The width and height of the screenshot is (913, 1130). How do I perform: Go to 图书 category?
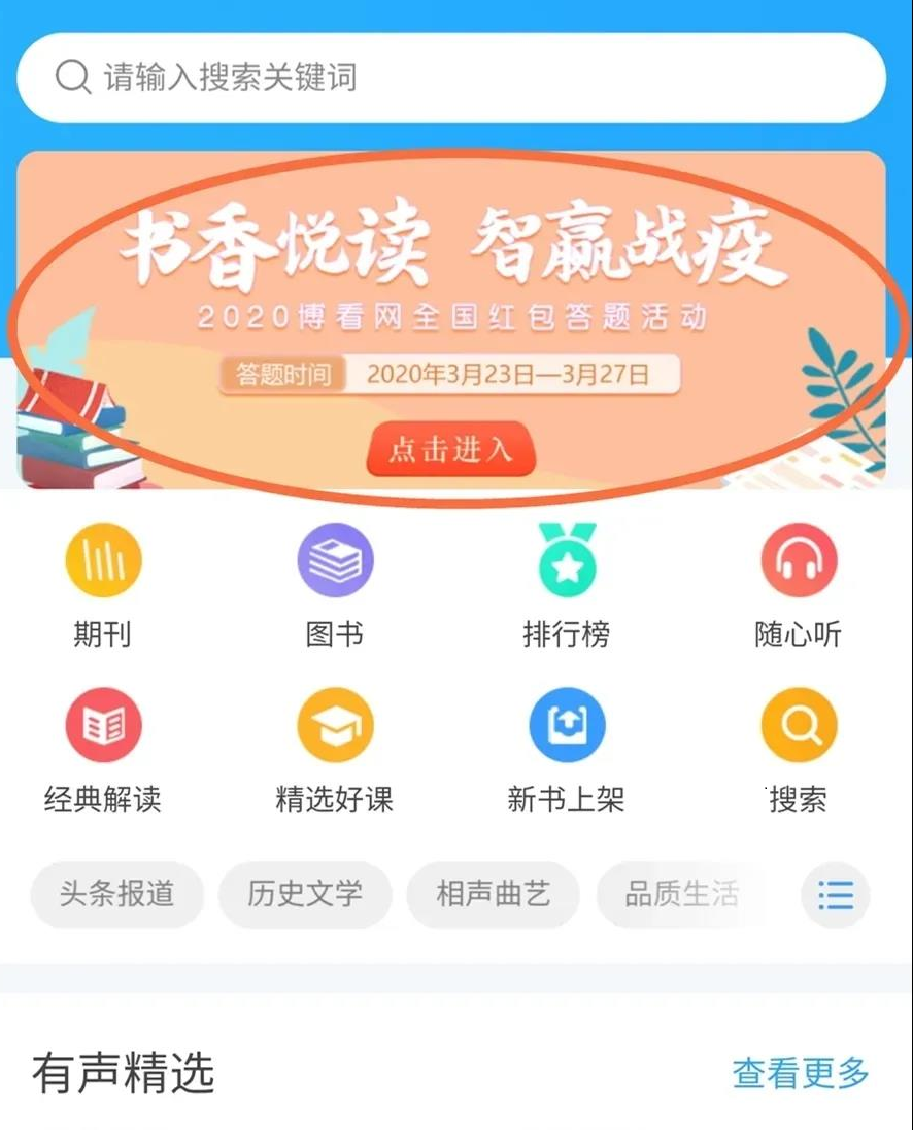tap(335, 562)
